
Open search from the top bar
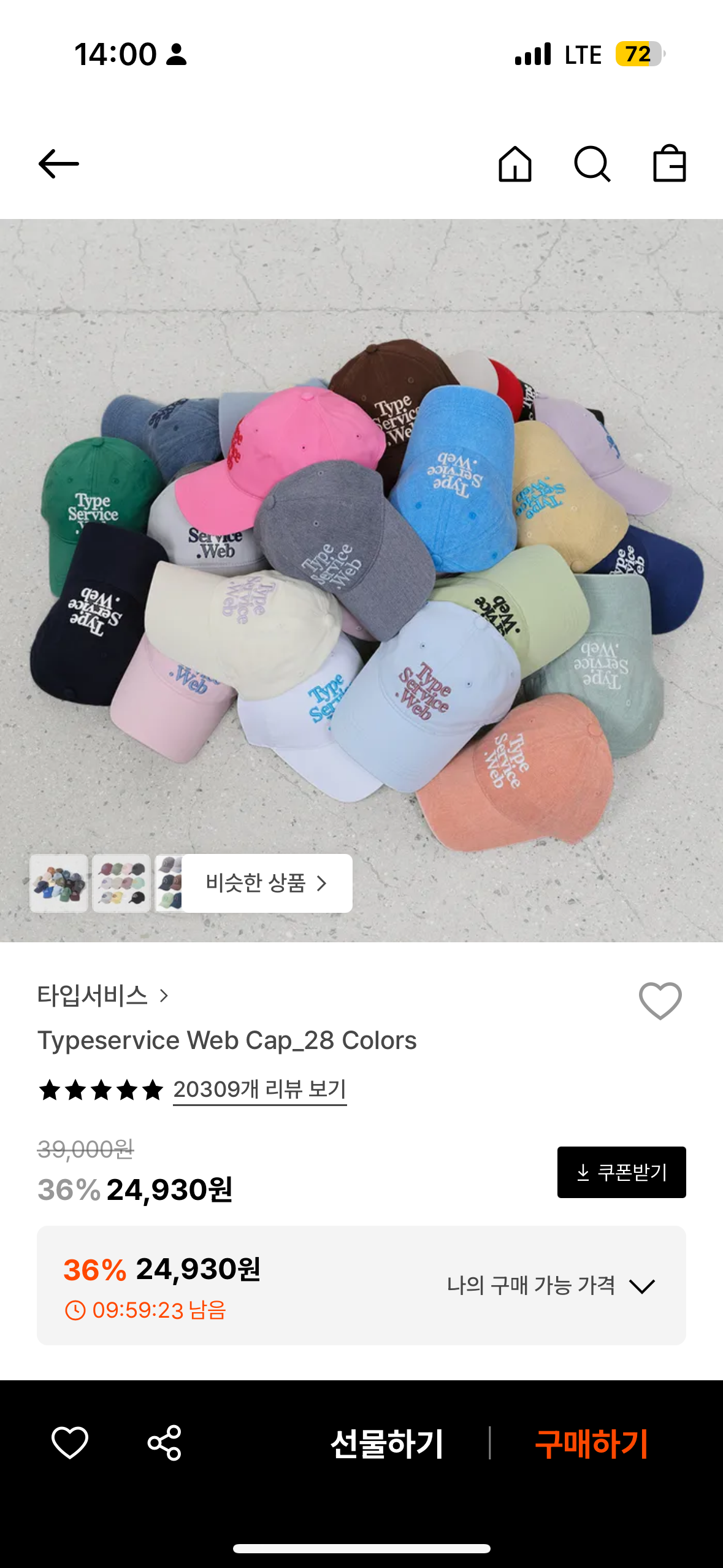(x=592, y=164)
